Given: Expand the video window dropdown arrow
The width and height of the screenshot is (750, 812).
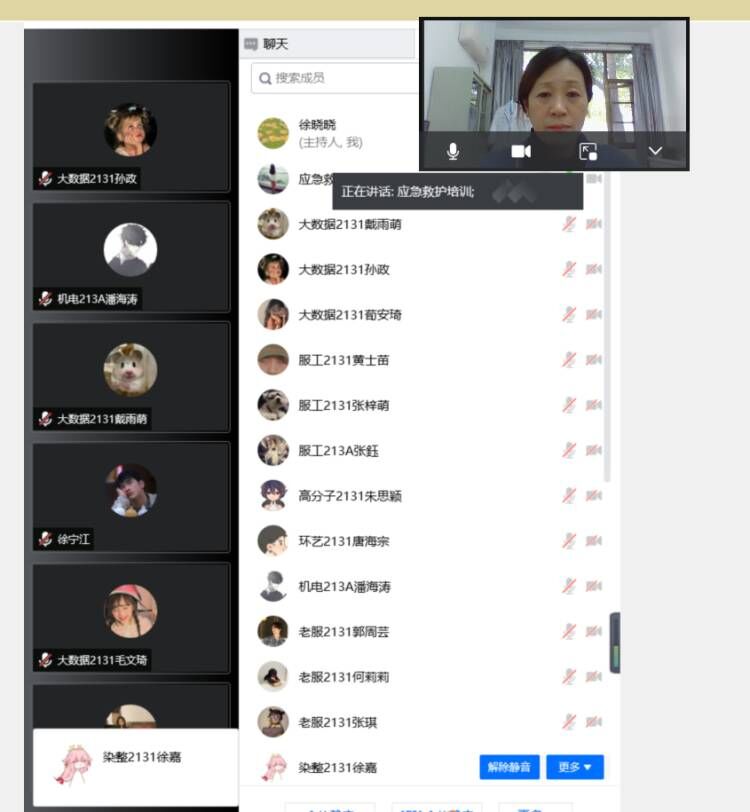Looking at the screenshot, I should point(655,151).
